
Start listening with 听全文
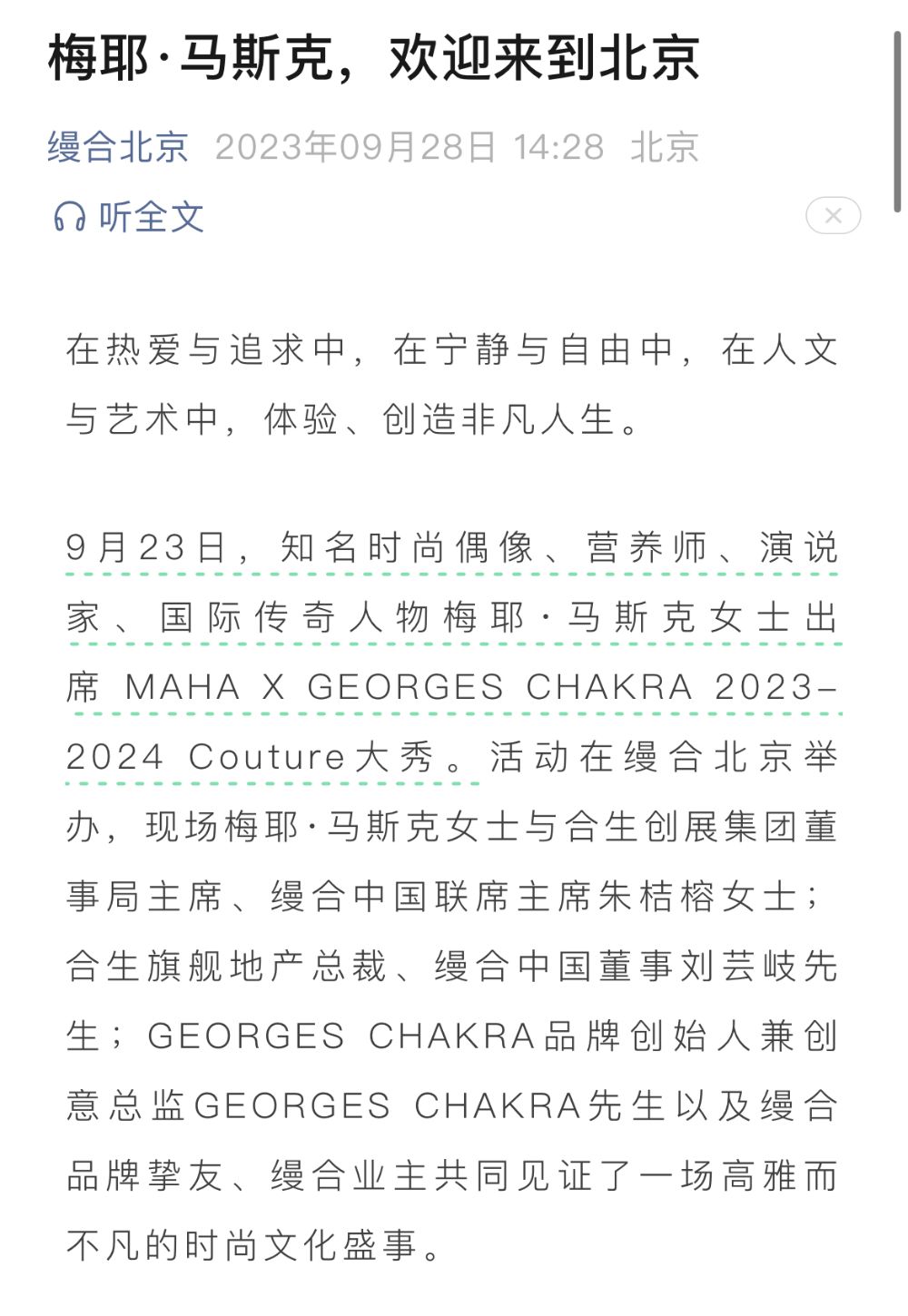coord(129,217)
